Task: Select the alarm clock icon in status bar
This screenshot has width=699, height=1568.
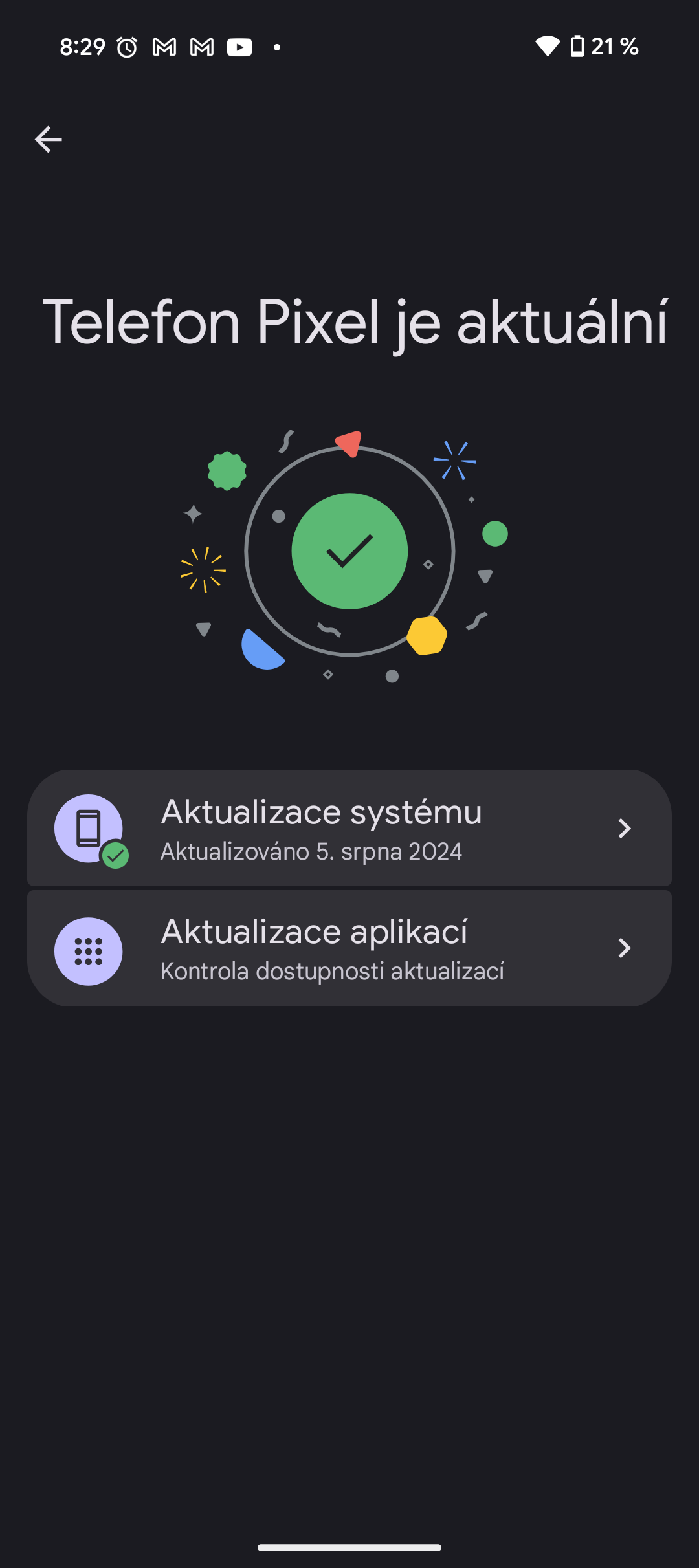Action: pyautogui.click(x=128, y=47)
